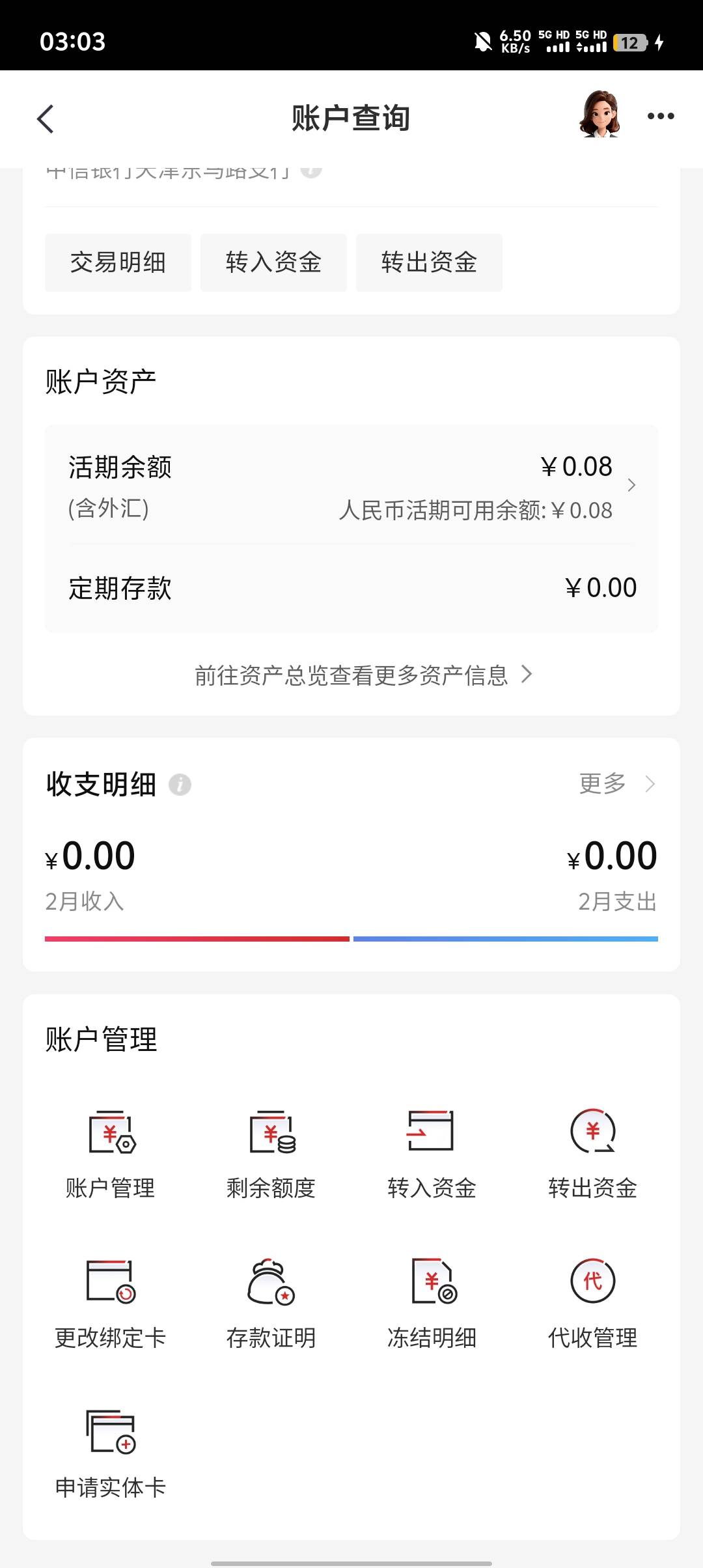View 更多 of 收支明细

pos(616,783)
